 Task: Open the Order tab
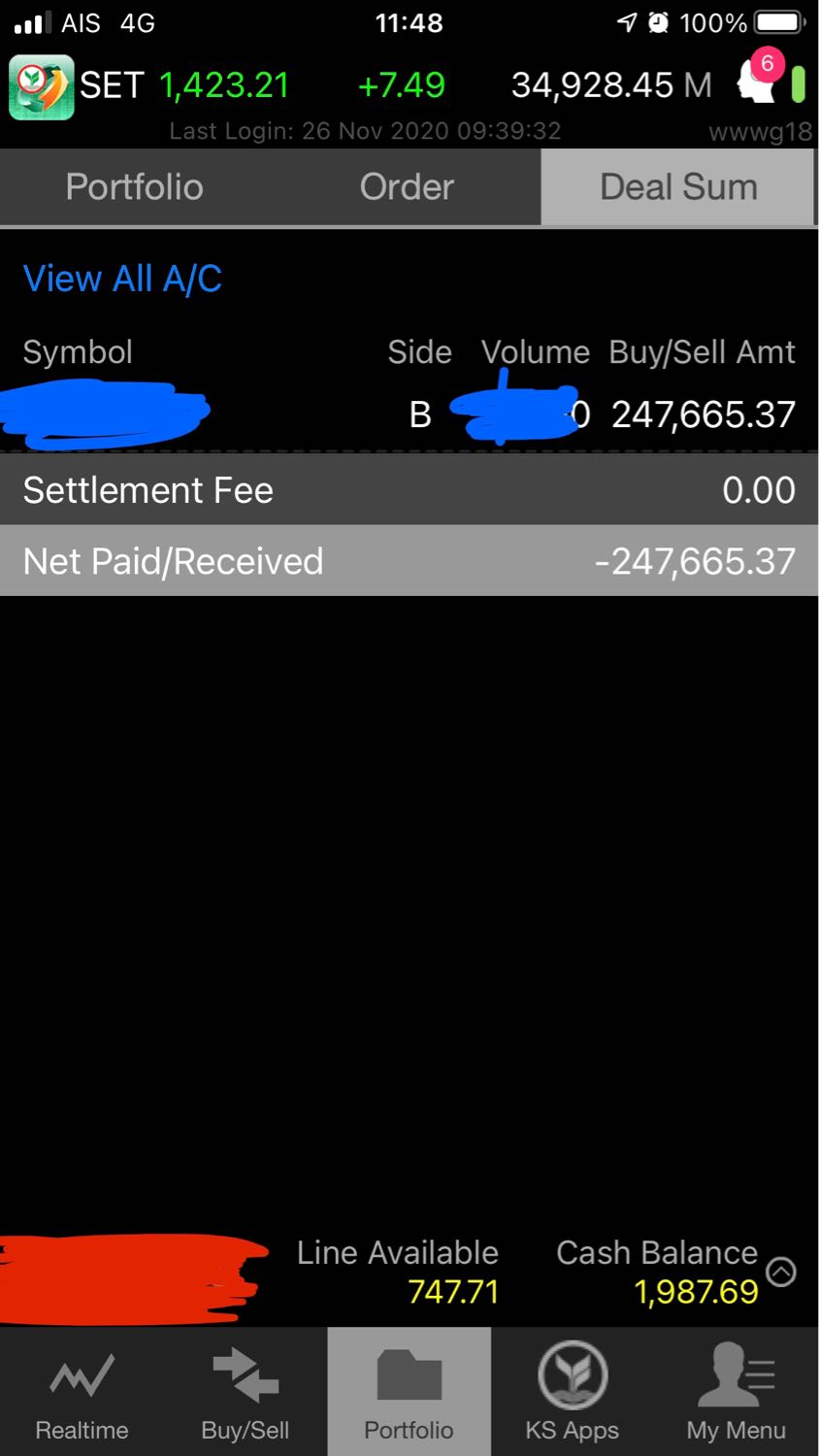407,187
